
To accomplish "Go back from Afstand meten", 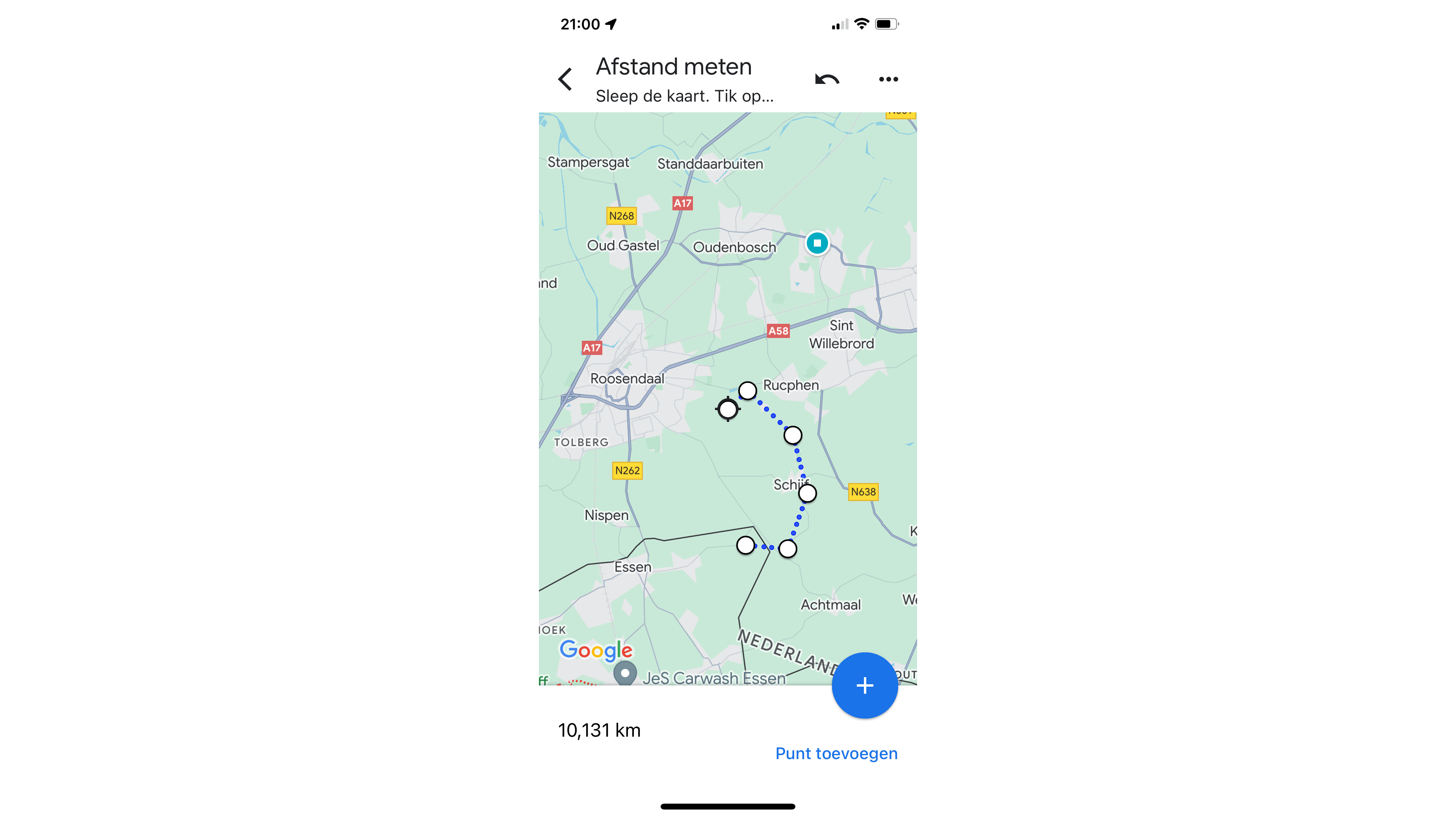I will (x=565, y=79).
